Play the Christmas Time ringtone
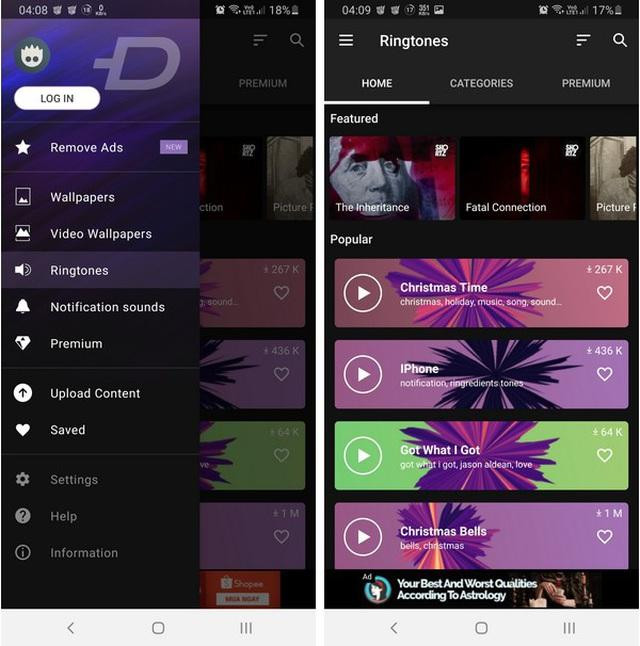 coord(362,293)
